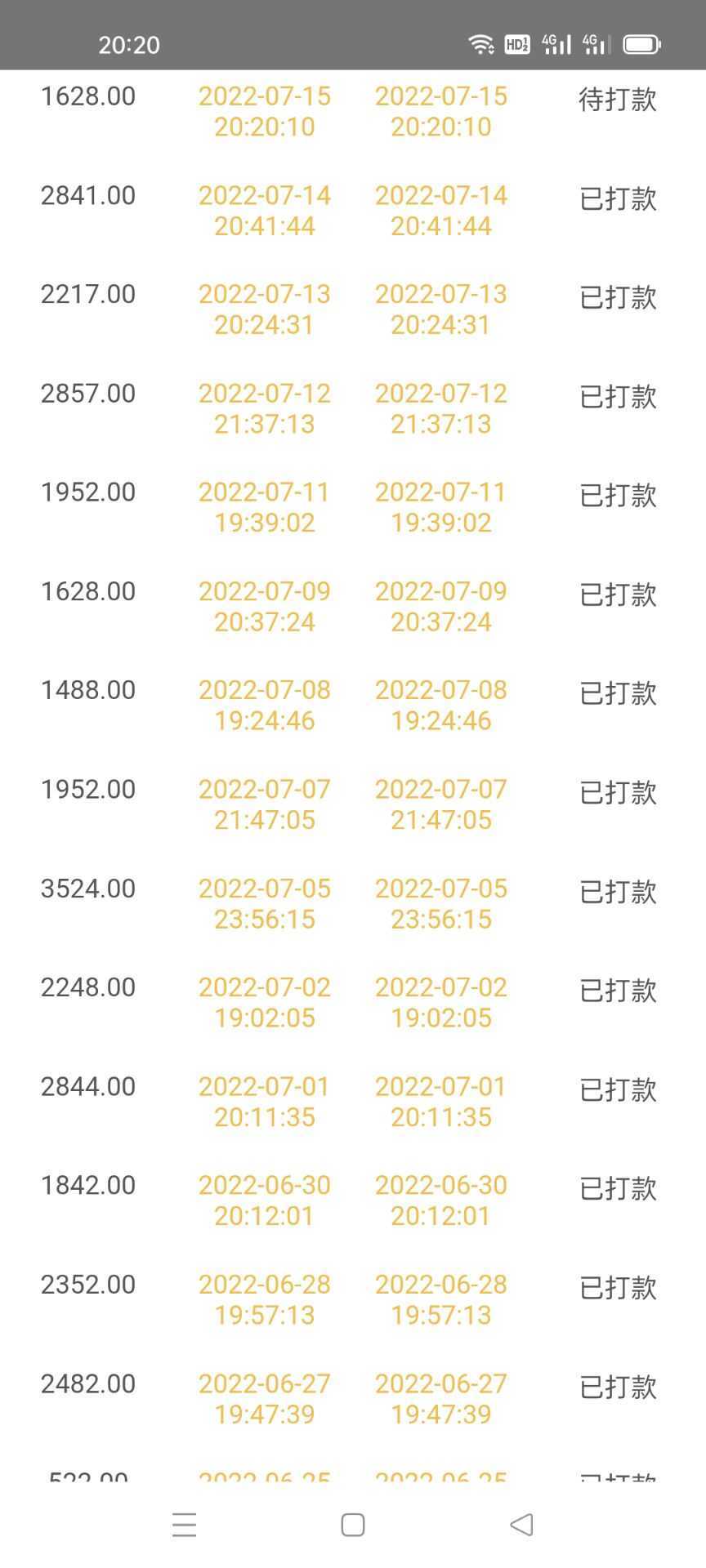
Task: Tap the clock showing 20:20 in status bar
Action: [127, 45]
